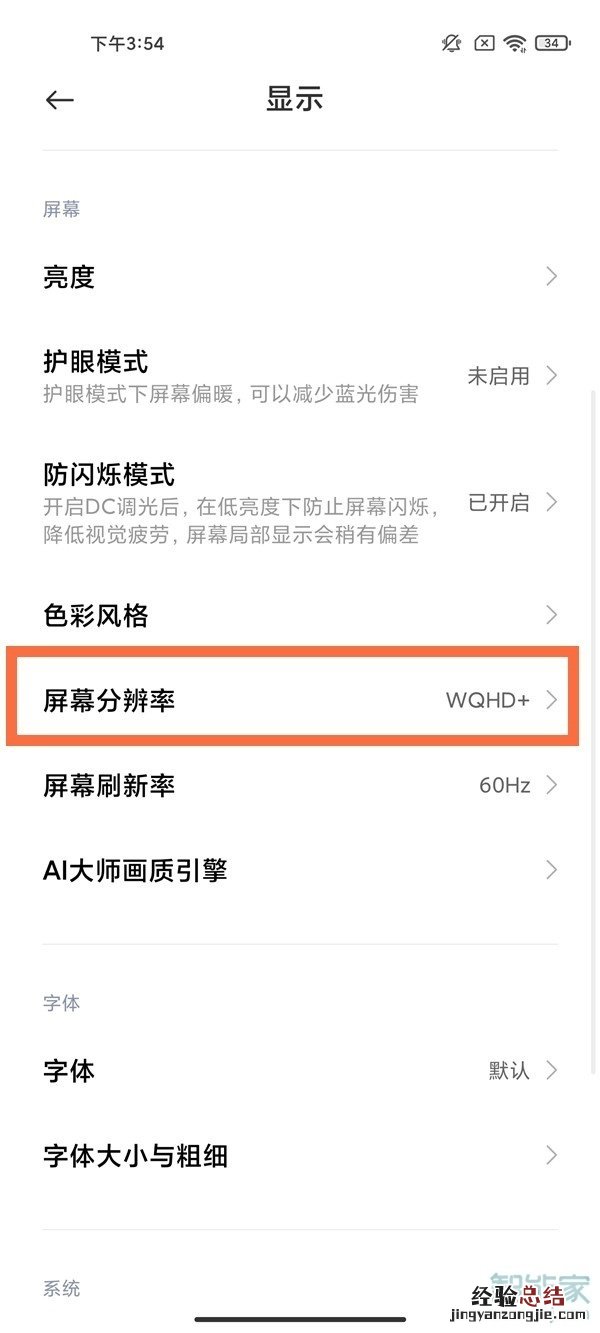Open 字体大小与粗细 settings

pyautogui.click(x=300, y=1156)
